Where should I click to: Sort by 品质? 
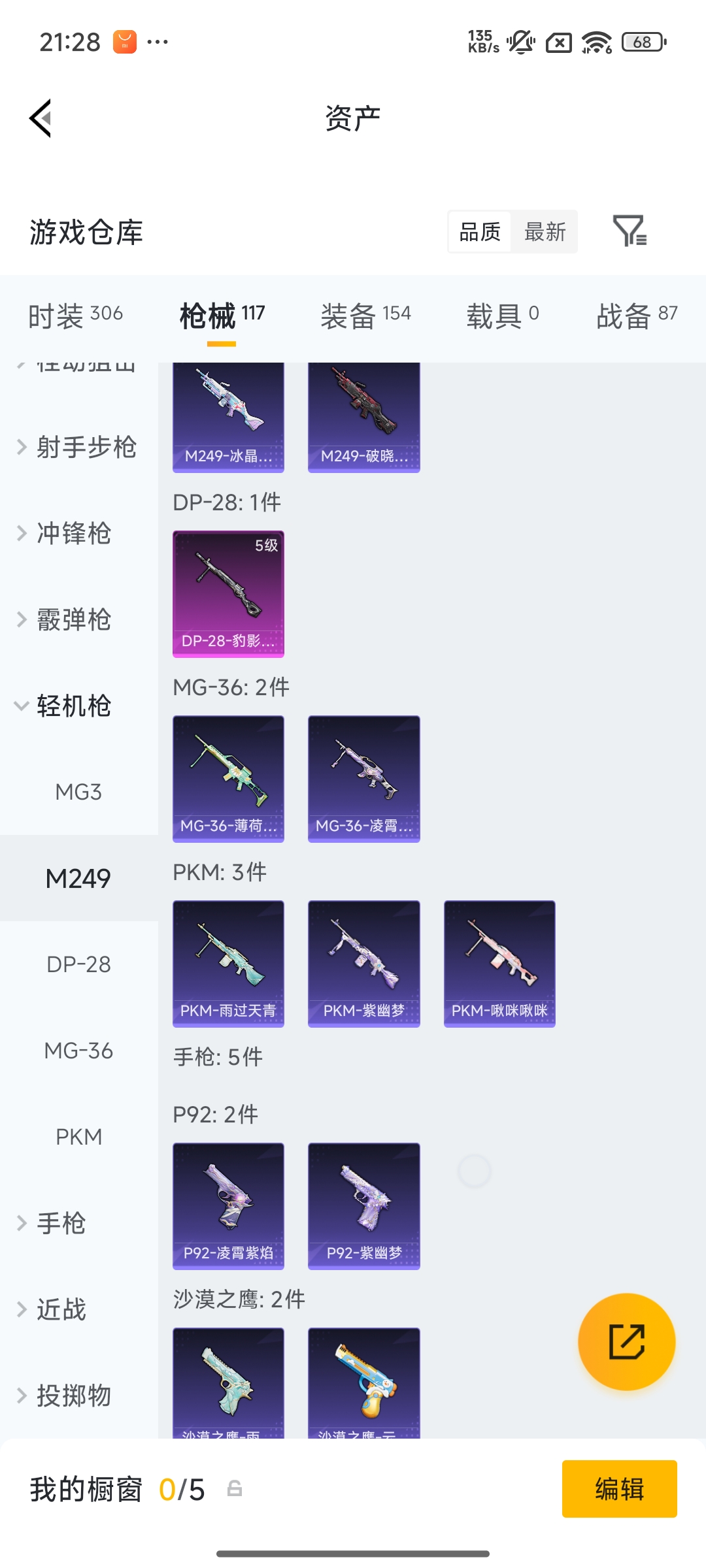[480, 232]
